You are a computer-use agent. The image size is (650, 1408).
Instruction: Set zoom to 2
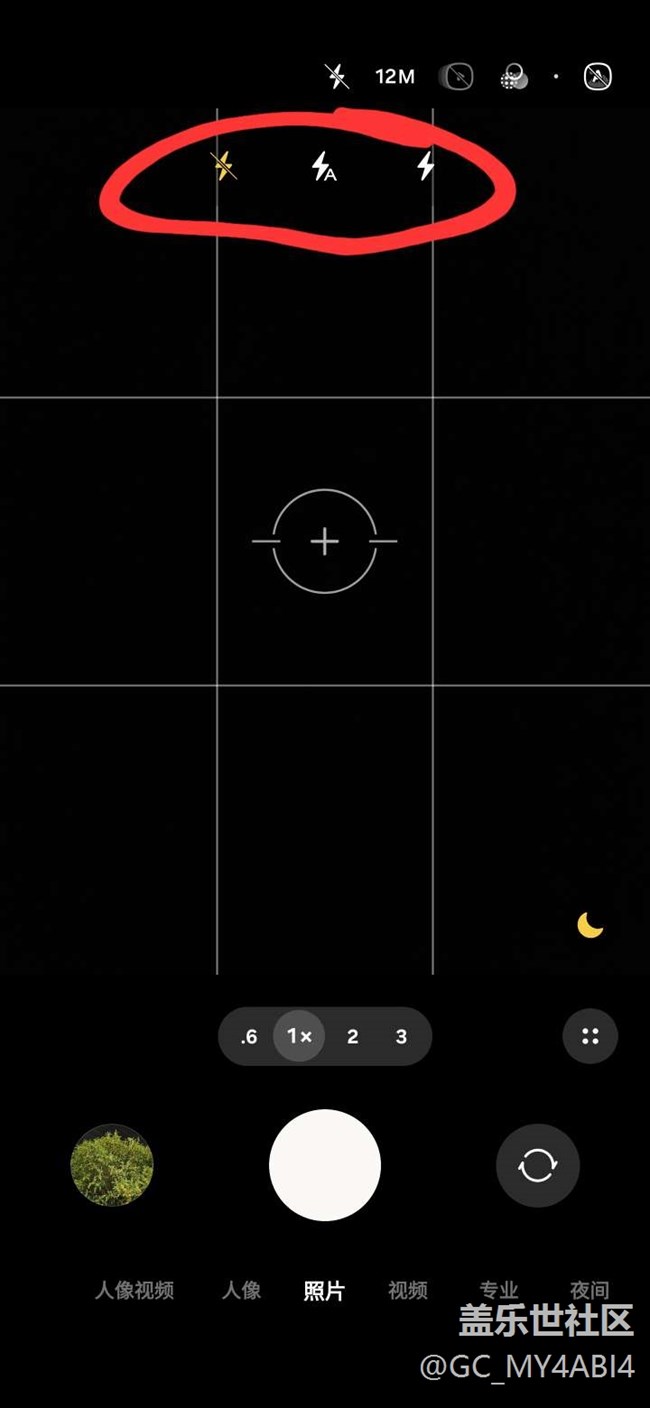tap(352, 1037)
